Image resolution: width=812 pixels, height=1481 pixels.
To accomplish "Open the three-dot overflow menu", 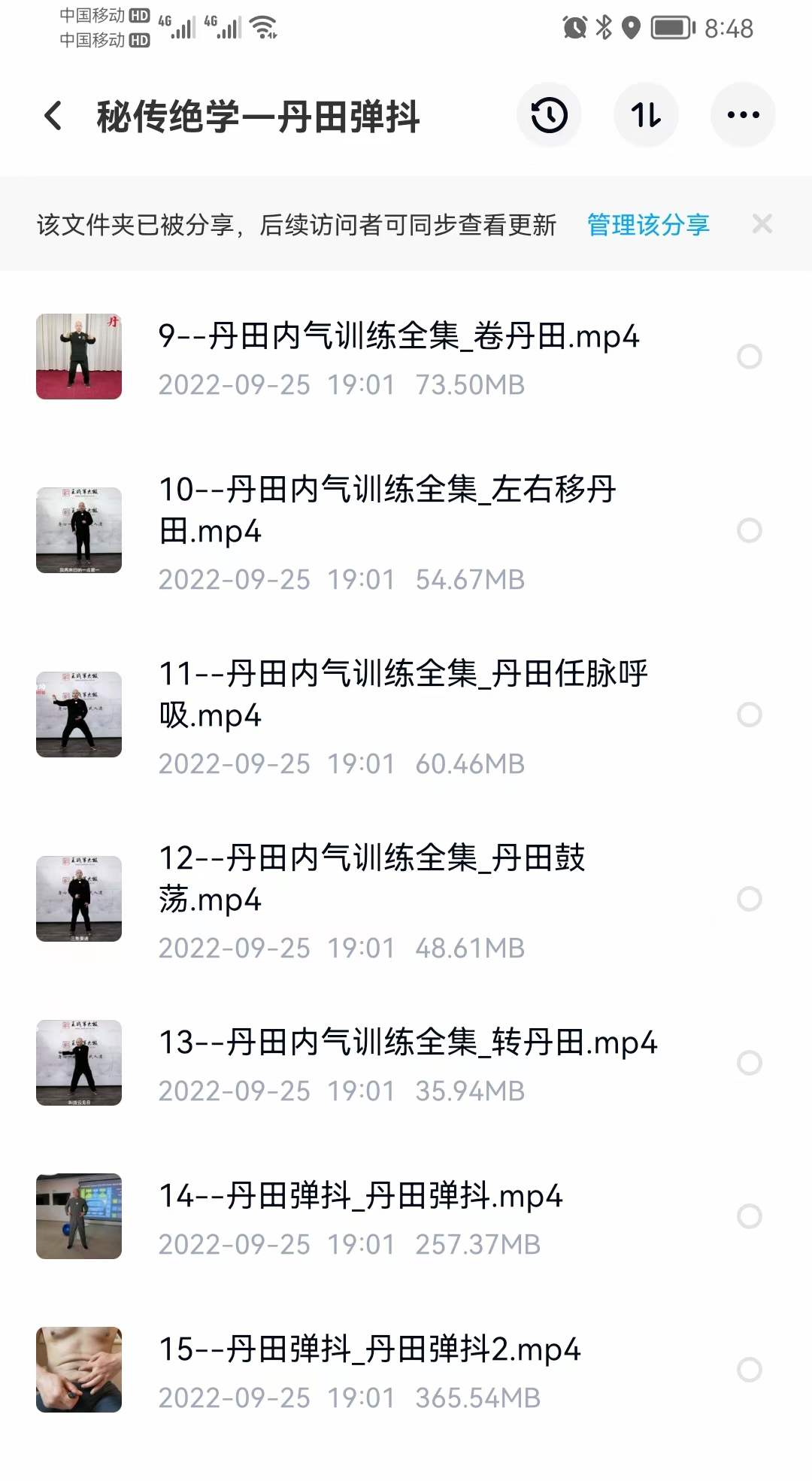I will pyautogui.click(x=743, y=115).
